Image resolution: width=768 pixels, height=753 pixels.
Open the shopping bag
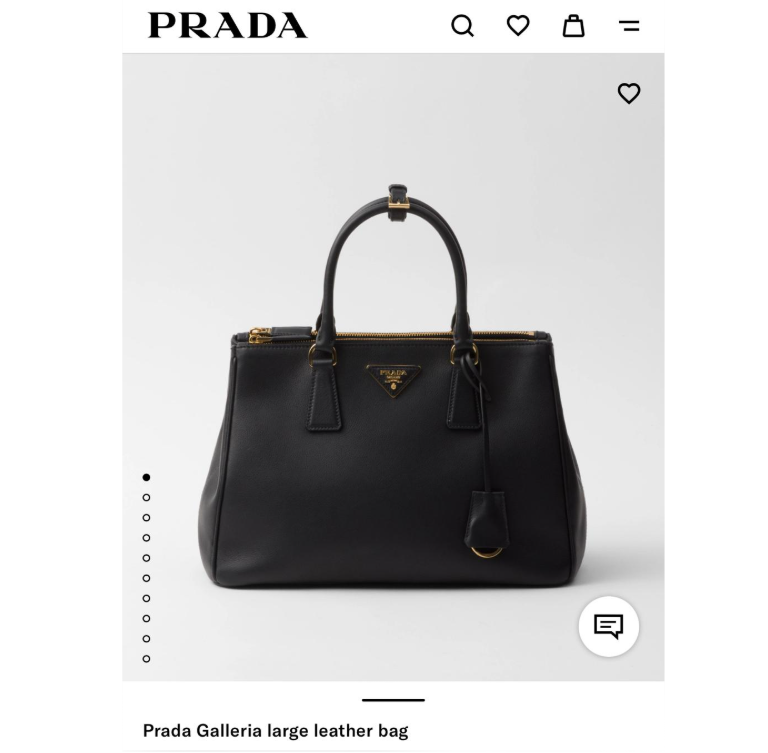pyautogui.click(x=573, y=26)
